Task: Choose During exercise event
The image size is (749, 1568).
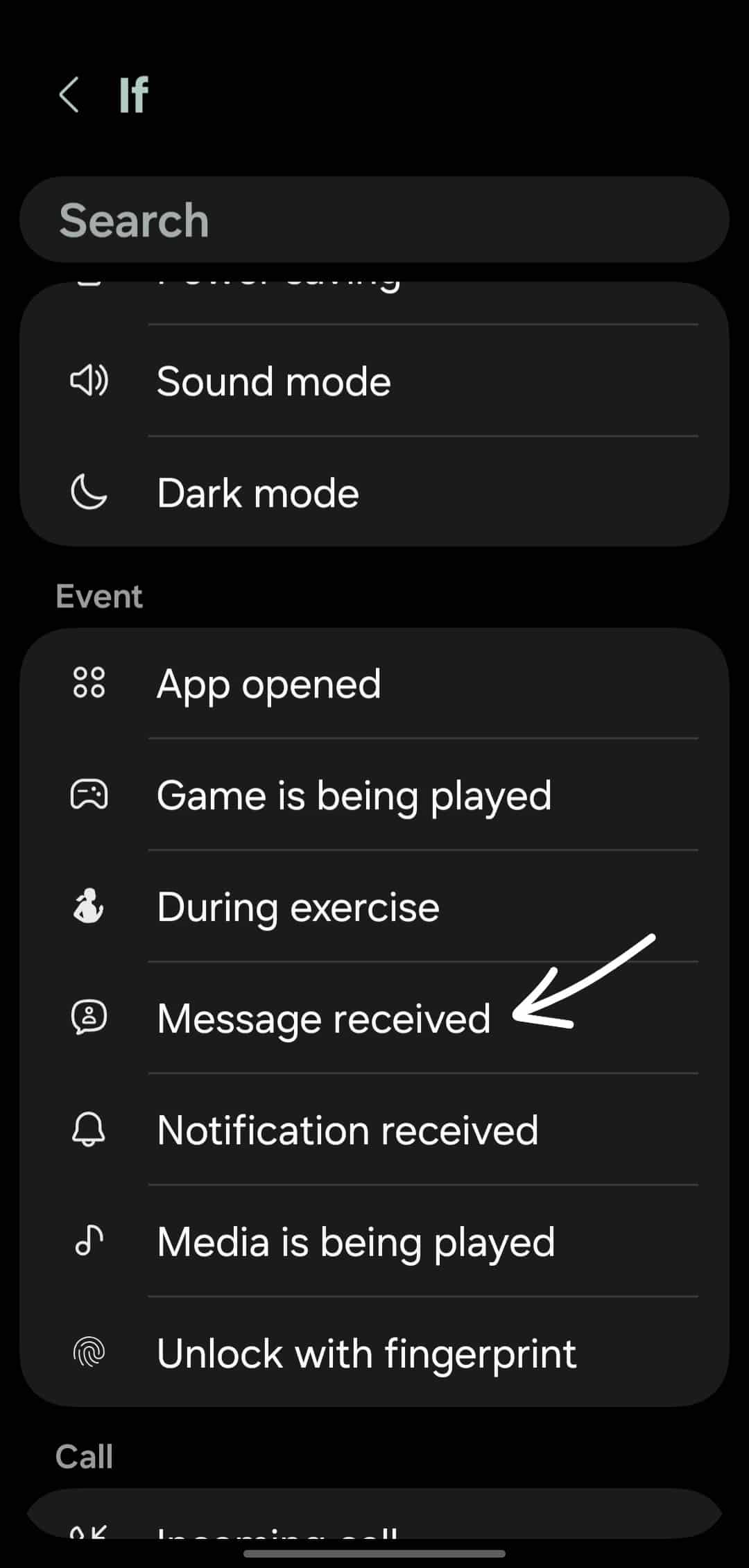Action: click(374, 906)
